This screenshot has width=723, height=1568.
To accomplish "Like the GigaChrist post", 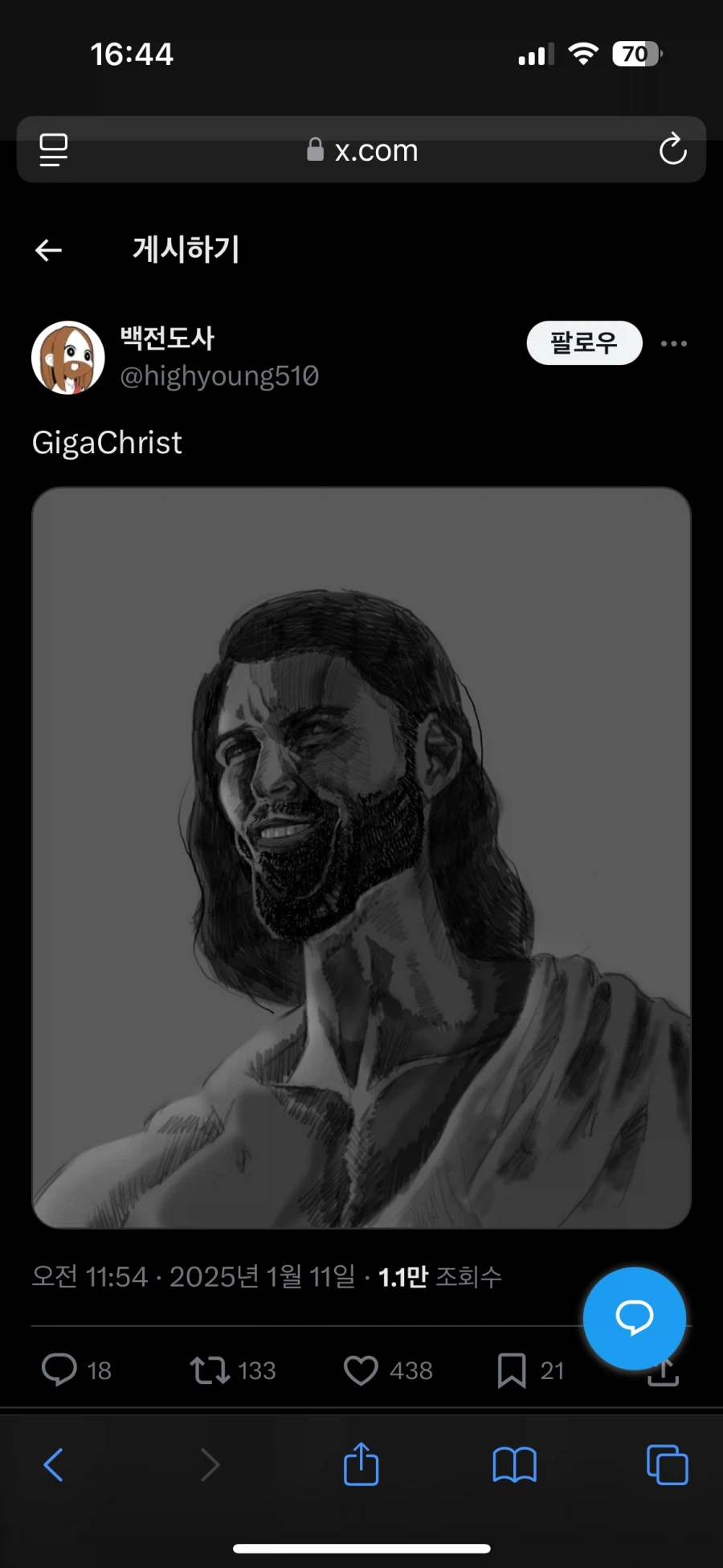I will click(361, 1369).
